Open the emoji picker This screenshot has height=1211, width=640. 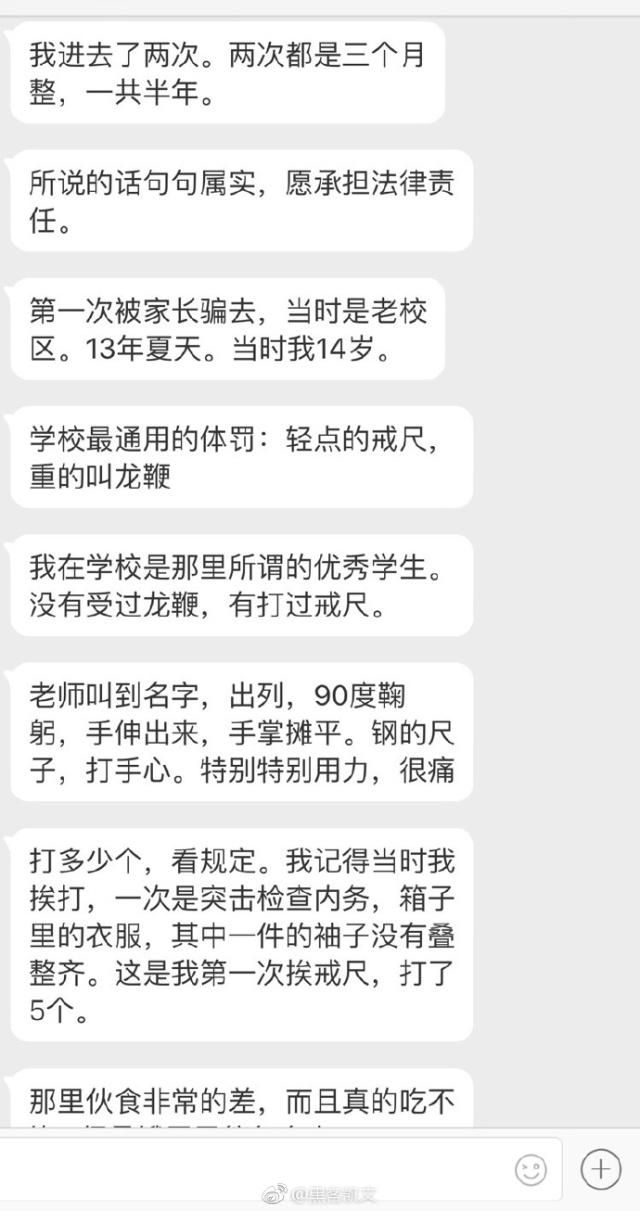[531, 1168]
